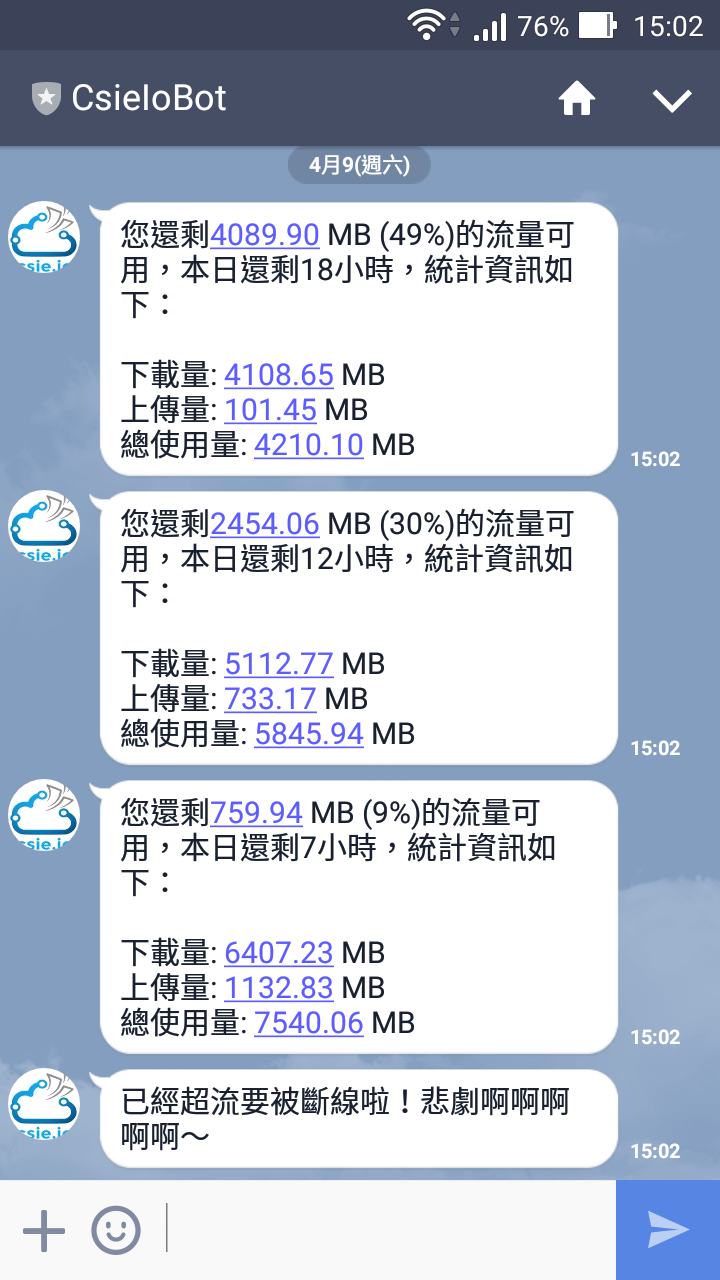Select the 733.17 upload amount link
720x1280 pixels.
click(x=271, y=699)
